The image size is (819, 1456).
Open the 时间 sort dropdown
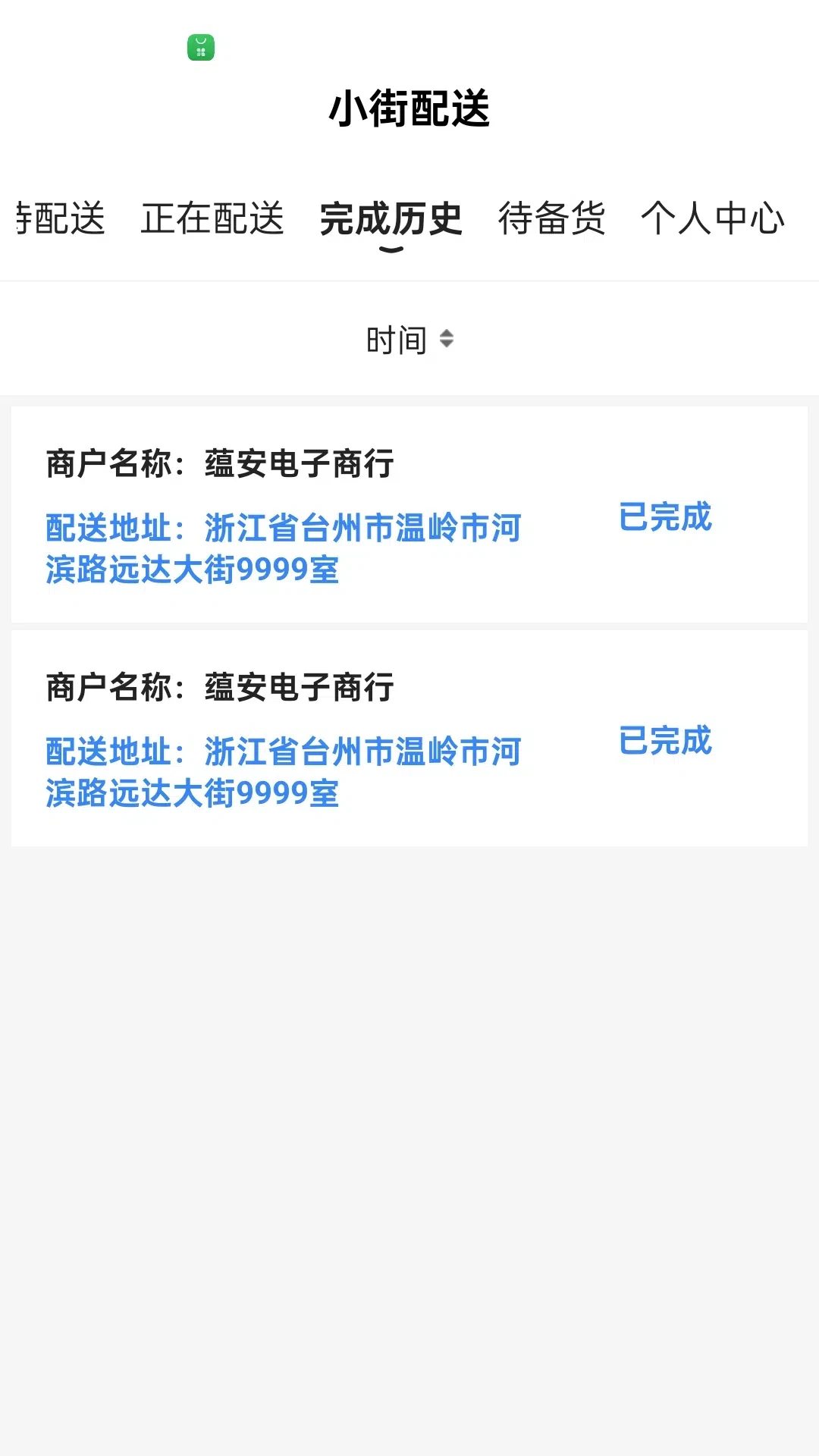pos(409,339)
